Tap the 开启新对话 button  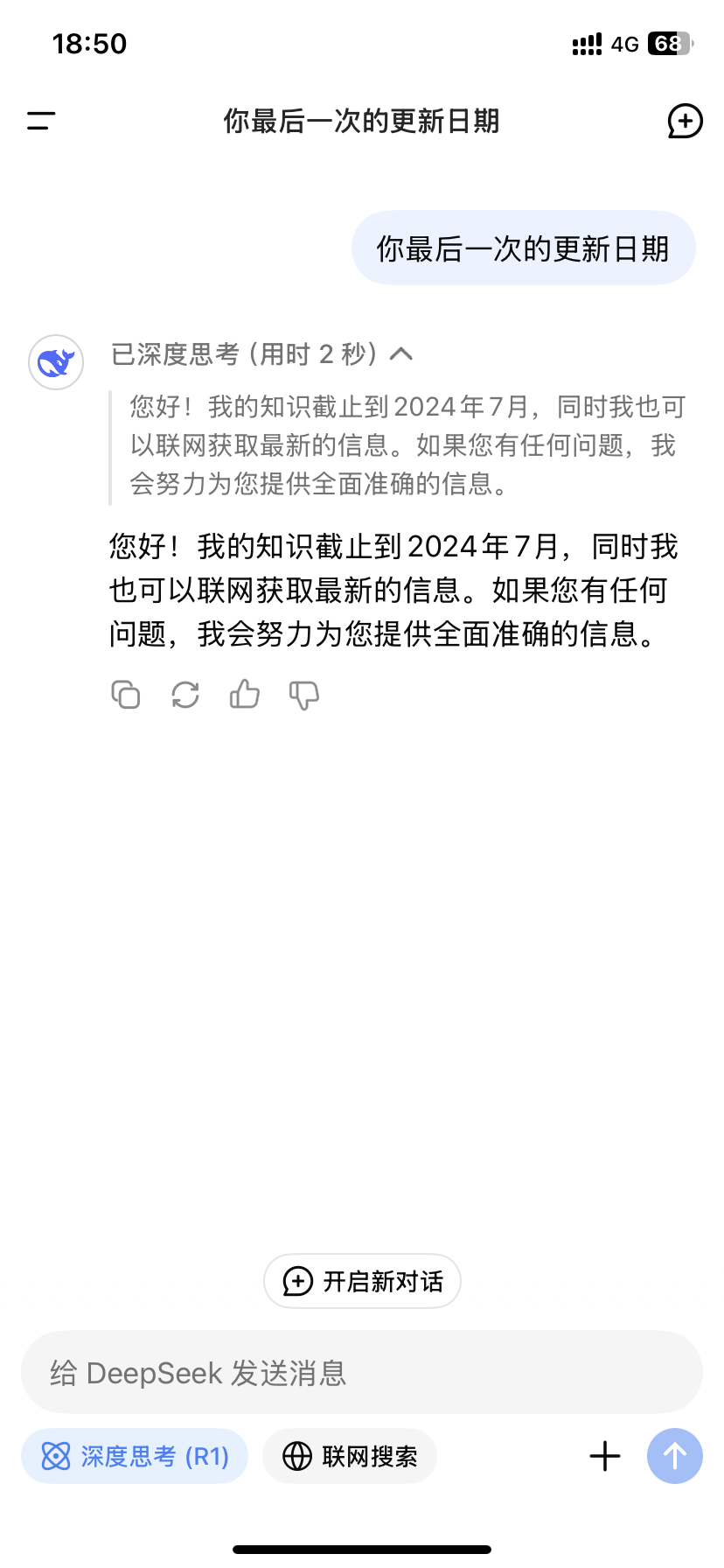pos(362,1281)
